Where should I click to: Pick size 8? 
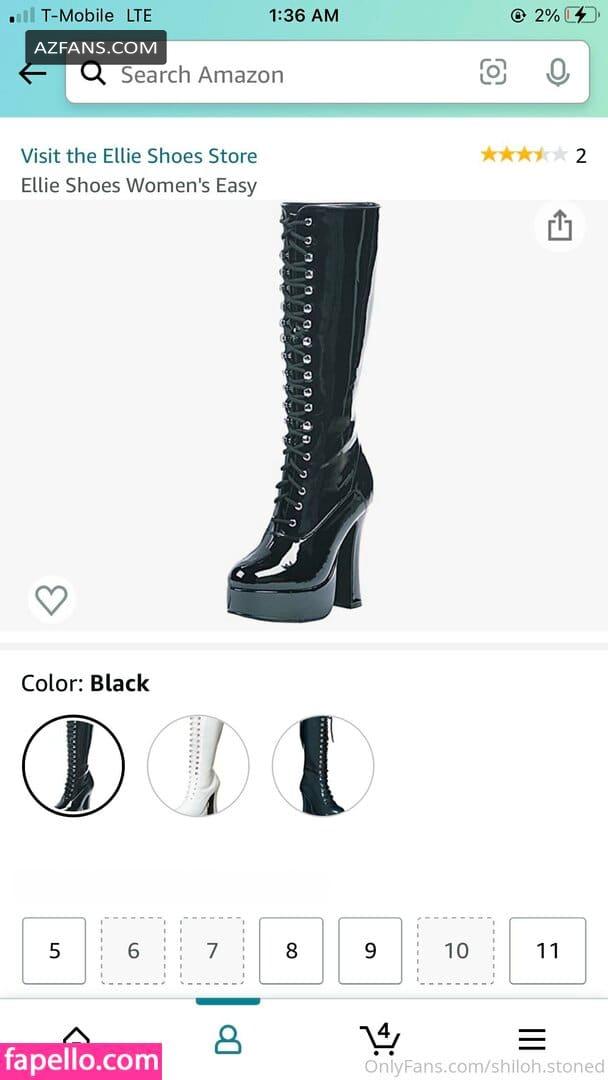click(x=291, y=951)
